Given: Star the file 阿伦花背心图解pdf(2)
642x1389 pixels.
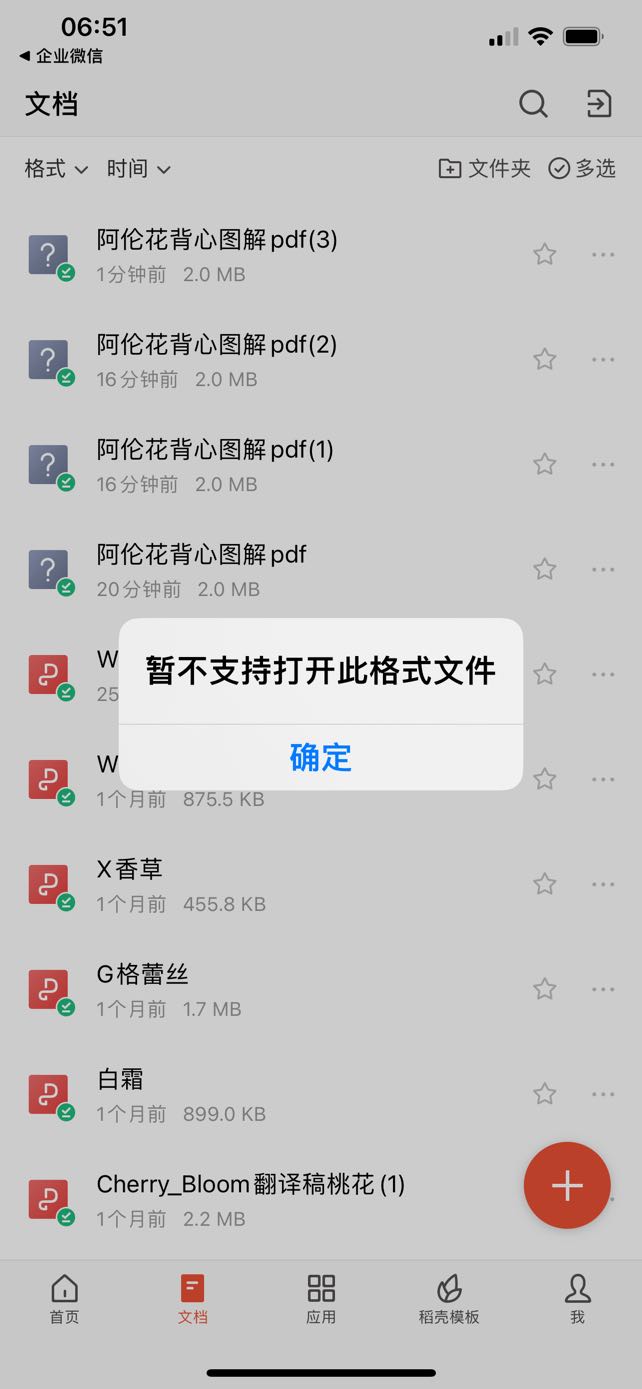Looking at the screenshot, I should coord(544,359).
